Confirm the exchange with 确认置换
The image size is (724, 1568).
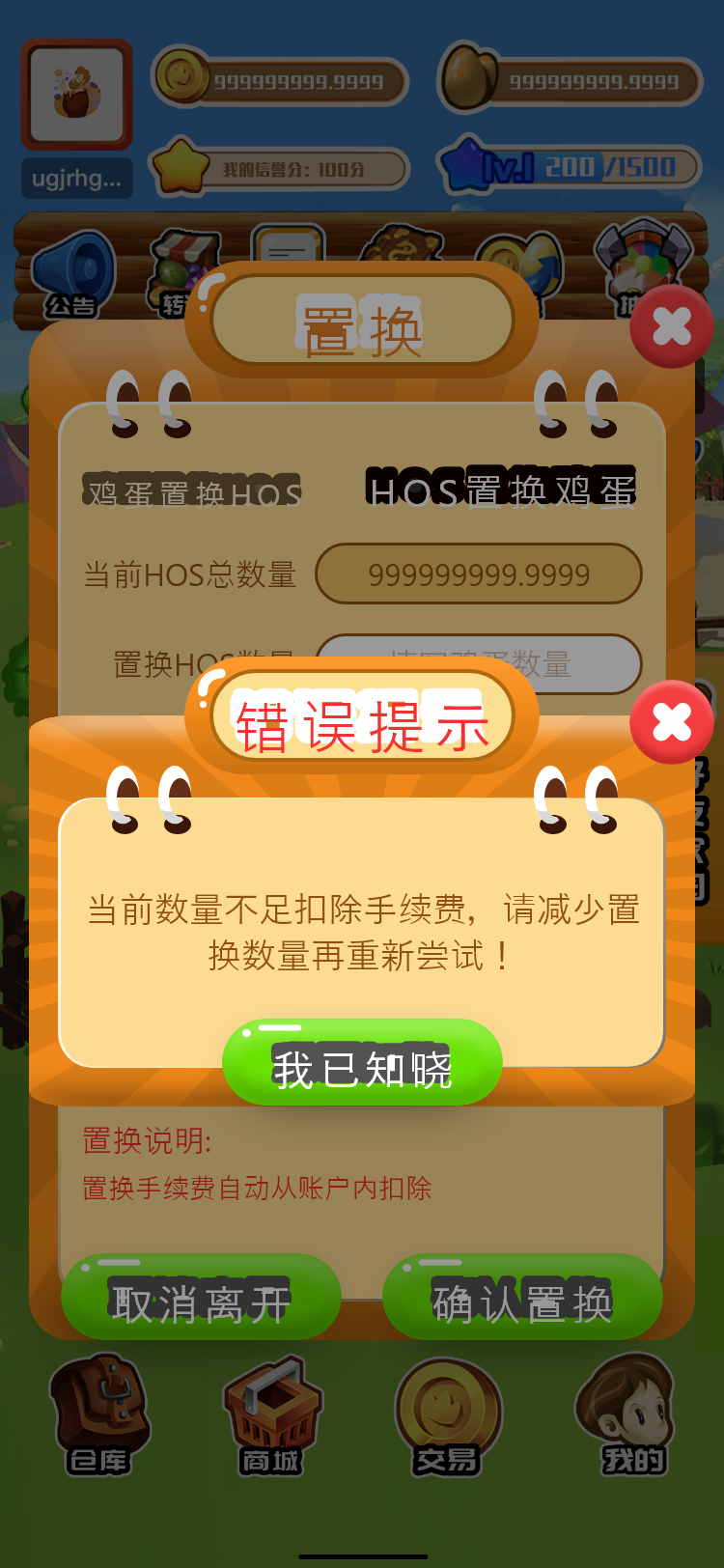click(x=522, y=1301)
